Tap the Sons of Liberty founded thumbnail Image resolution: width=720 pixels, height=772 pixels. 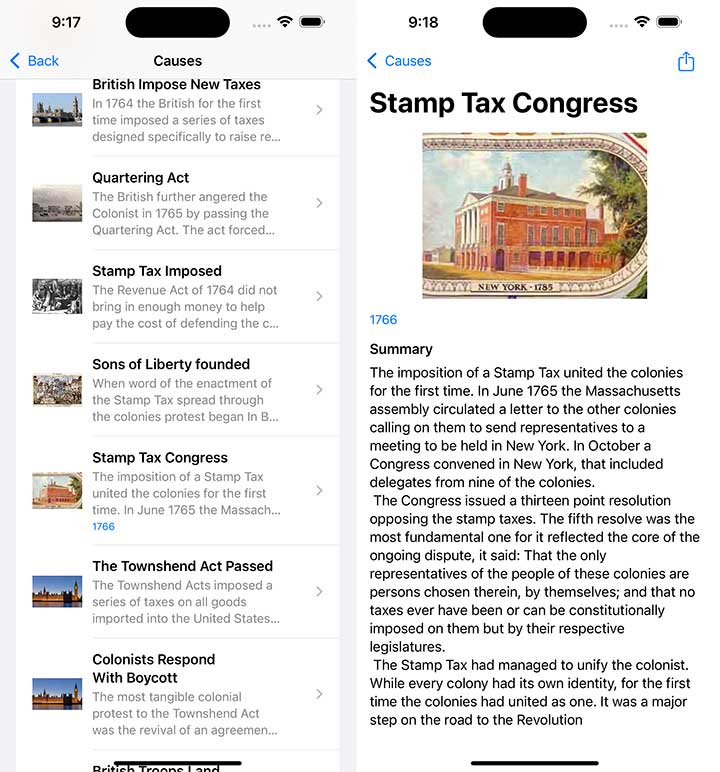pyautogui.click(x=57, y=390)
